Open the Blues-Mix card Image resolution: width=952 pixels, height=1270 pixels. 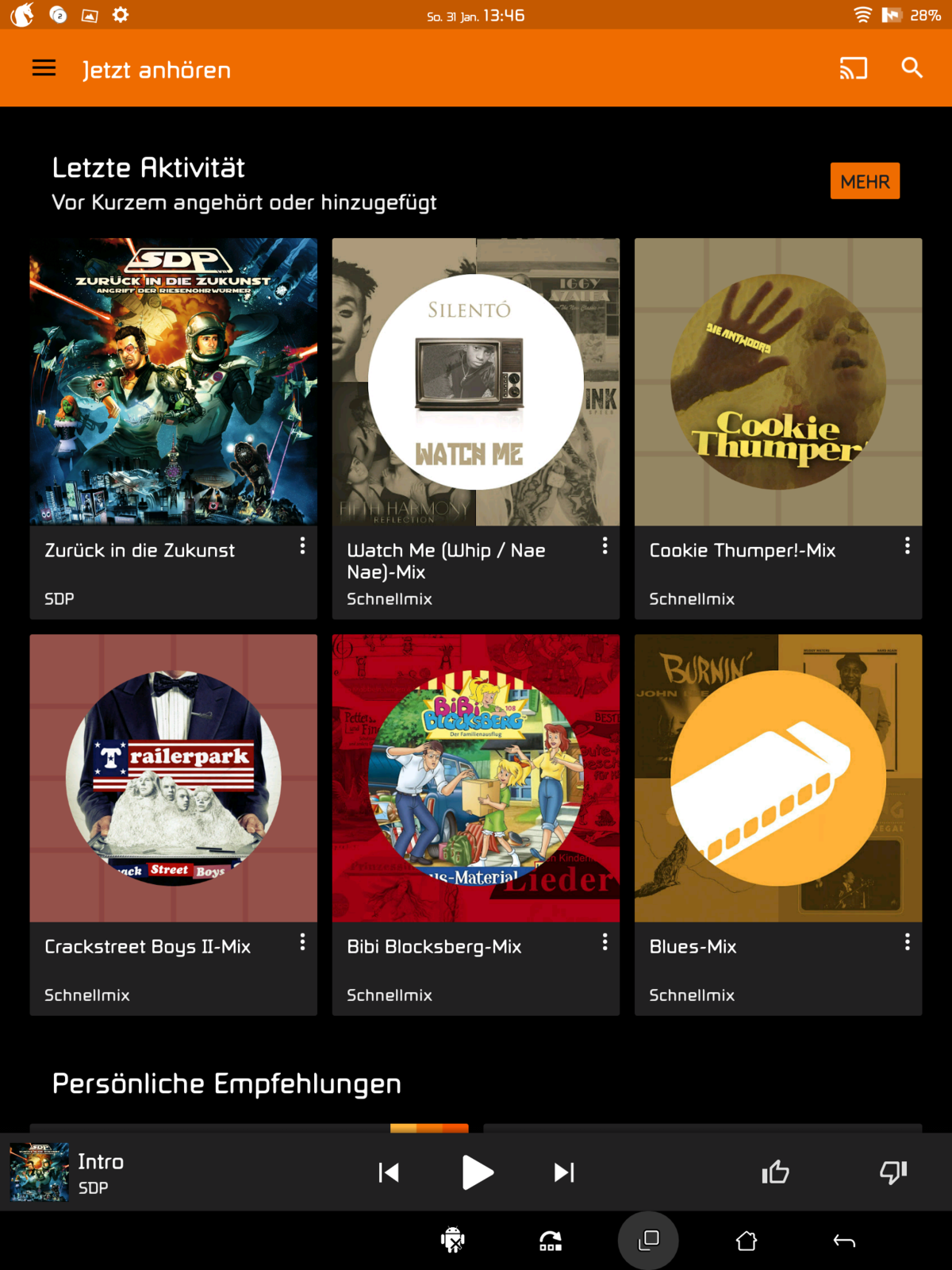tap(777, 778)
